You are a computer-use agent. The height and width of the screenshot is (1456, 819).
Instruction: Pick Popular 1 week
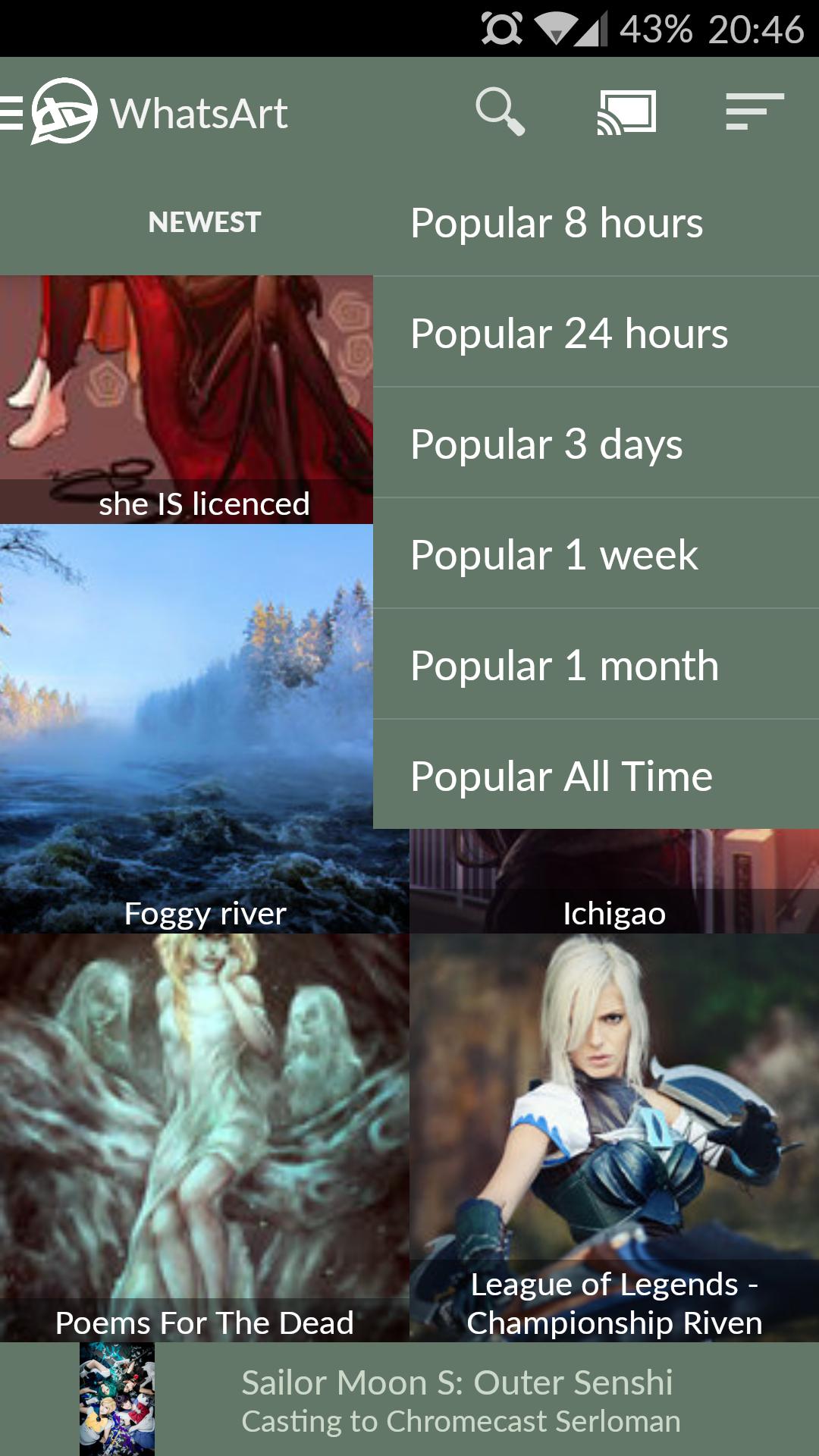(595, 555)
